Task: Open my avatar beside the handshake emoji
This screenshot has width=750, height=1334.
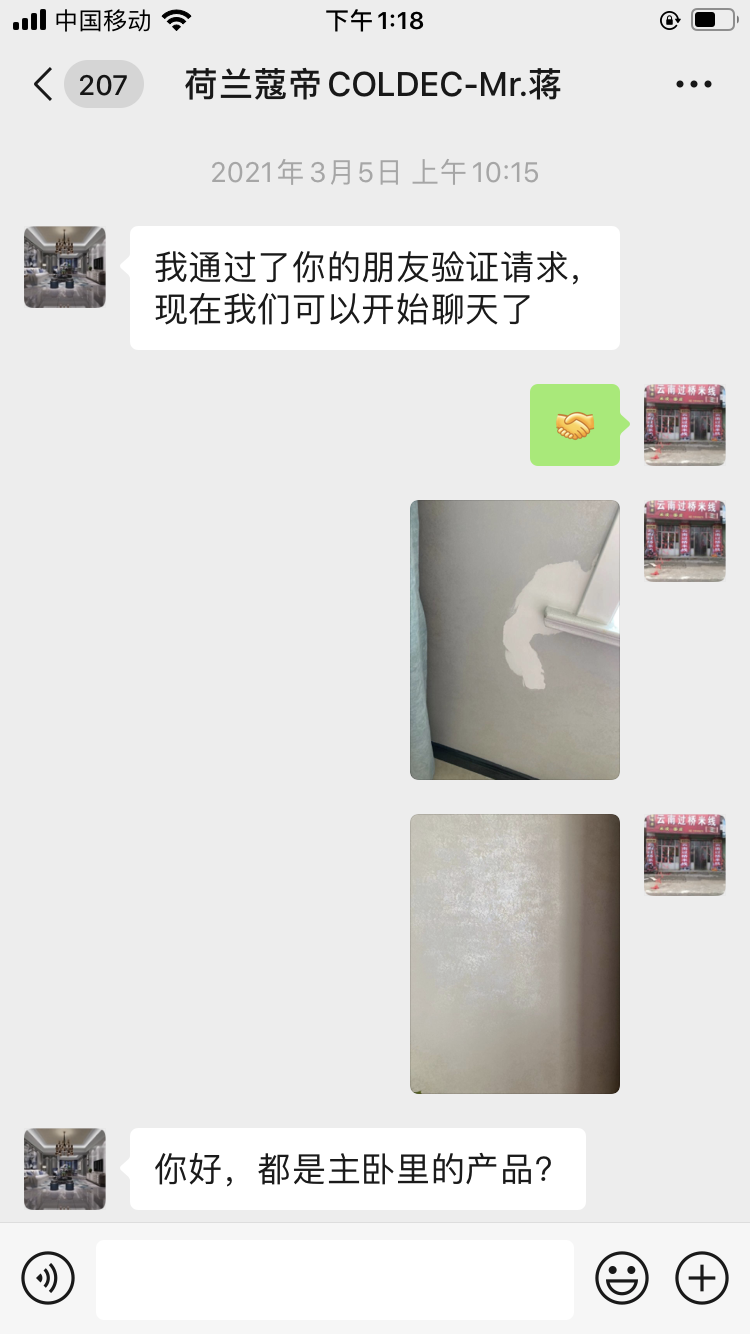Action: [684, 425]
